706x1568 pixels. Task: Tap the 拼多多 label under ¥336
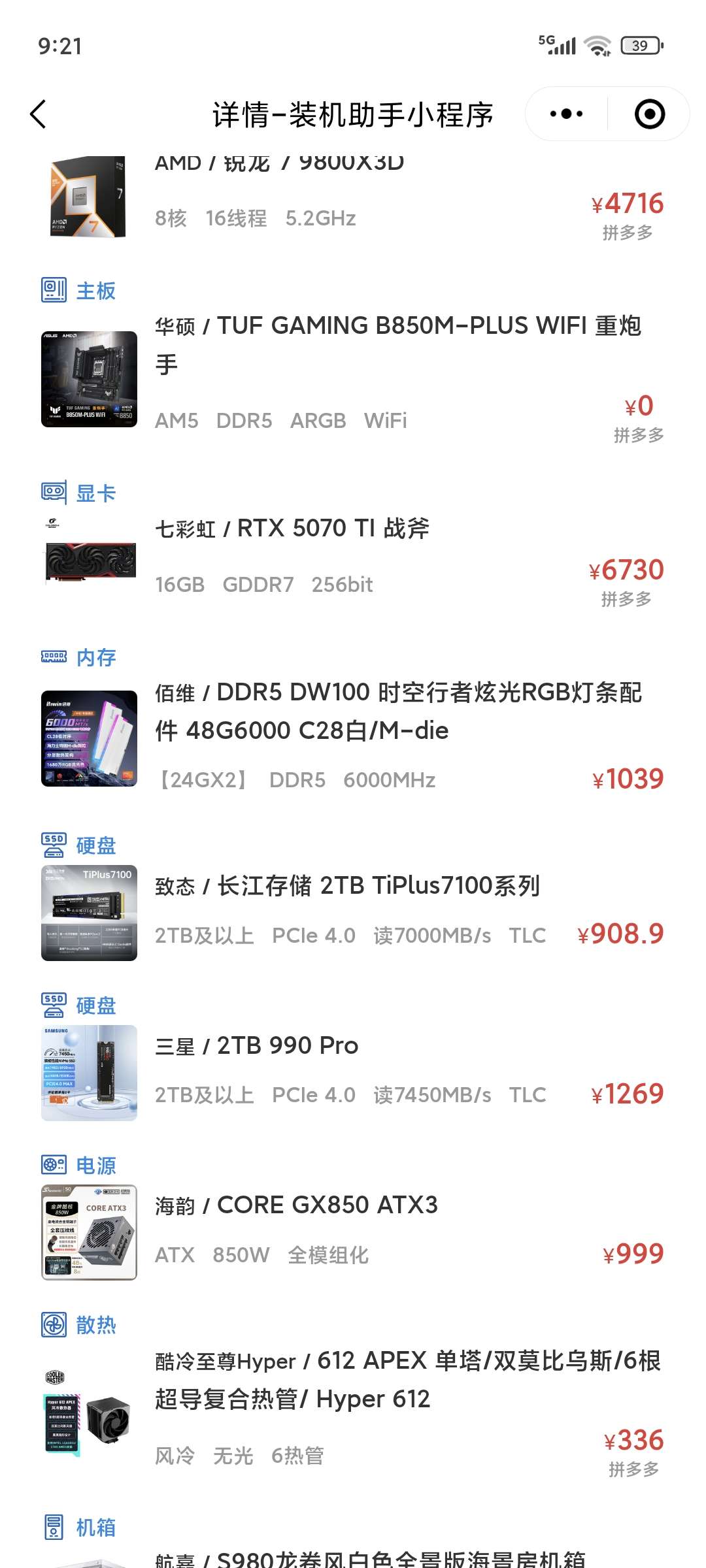coord(634,1467)
